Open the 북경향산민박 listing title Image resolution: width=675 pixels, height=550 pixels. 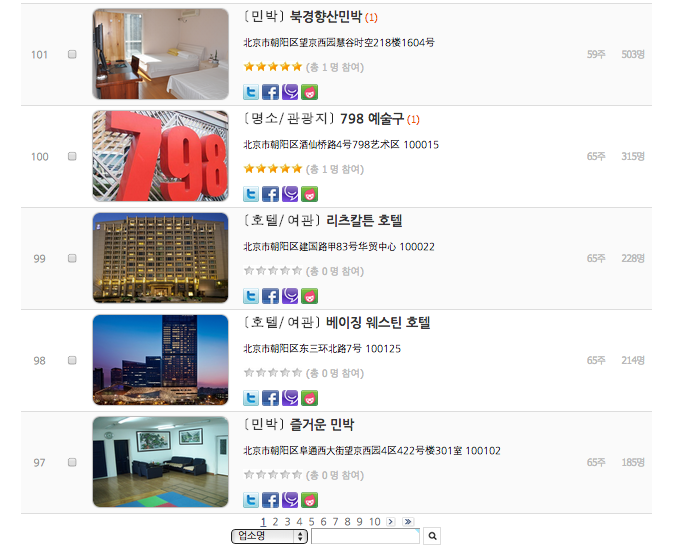(x=325, y=17)
